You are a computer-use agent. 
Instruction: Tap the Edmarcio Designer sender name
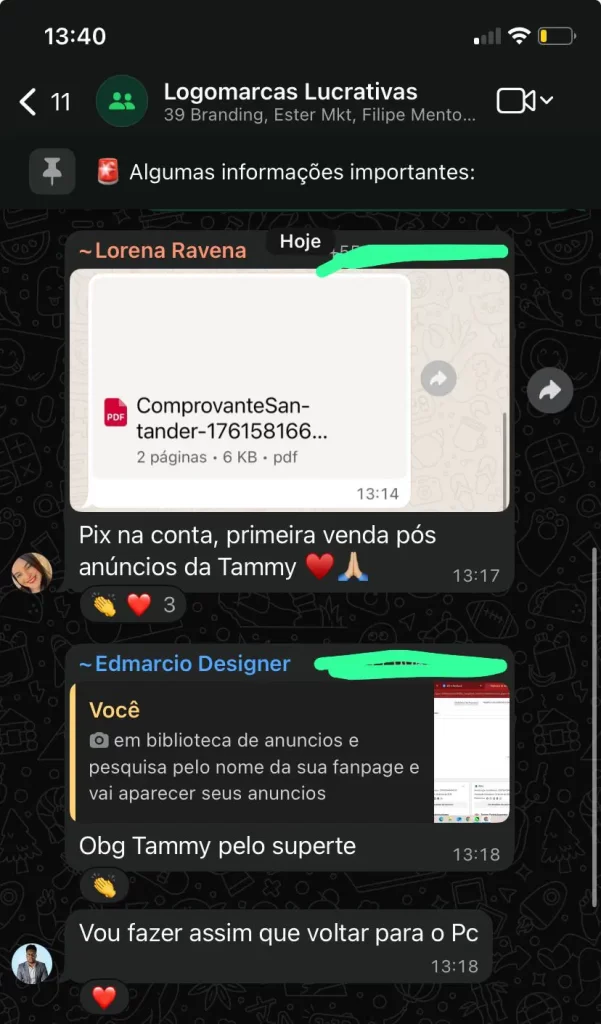[185, 664]
